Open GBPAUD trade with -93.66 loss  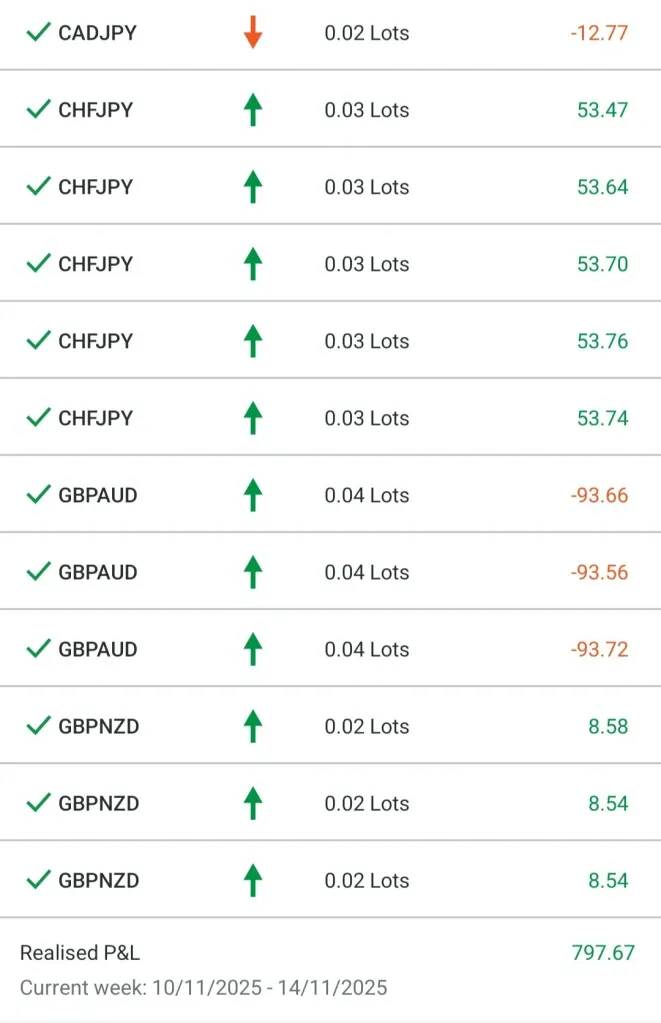[x=330, y=495]
